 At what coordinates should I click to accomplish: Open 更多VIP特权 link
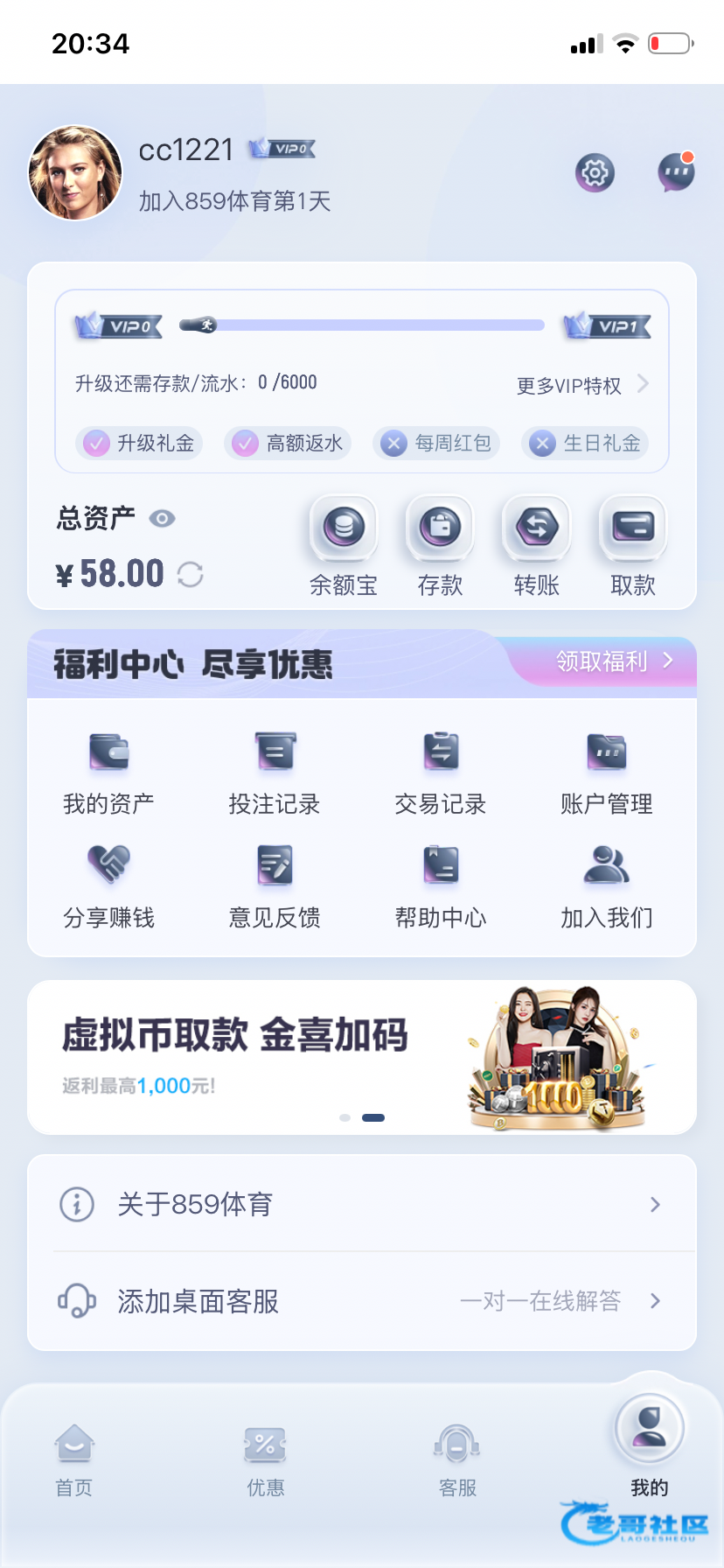(582, 385)
